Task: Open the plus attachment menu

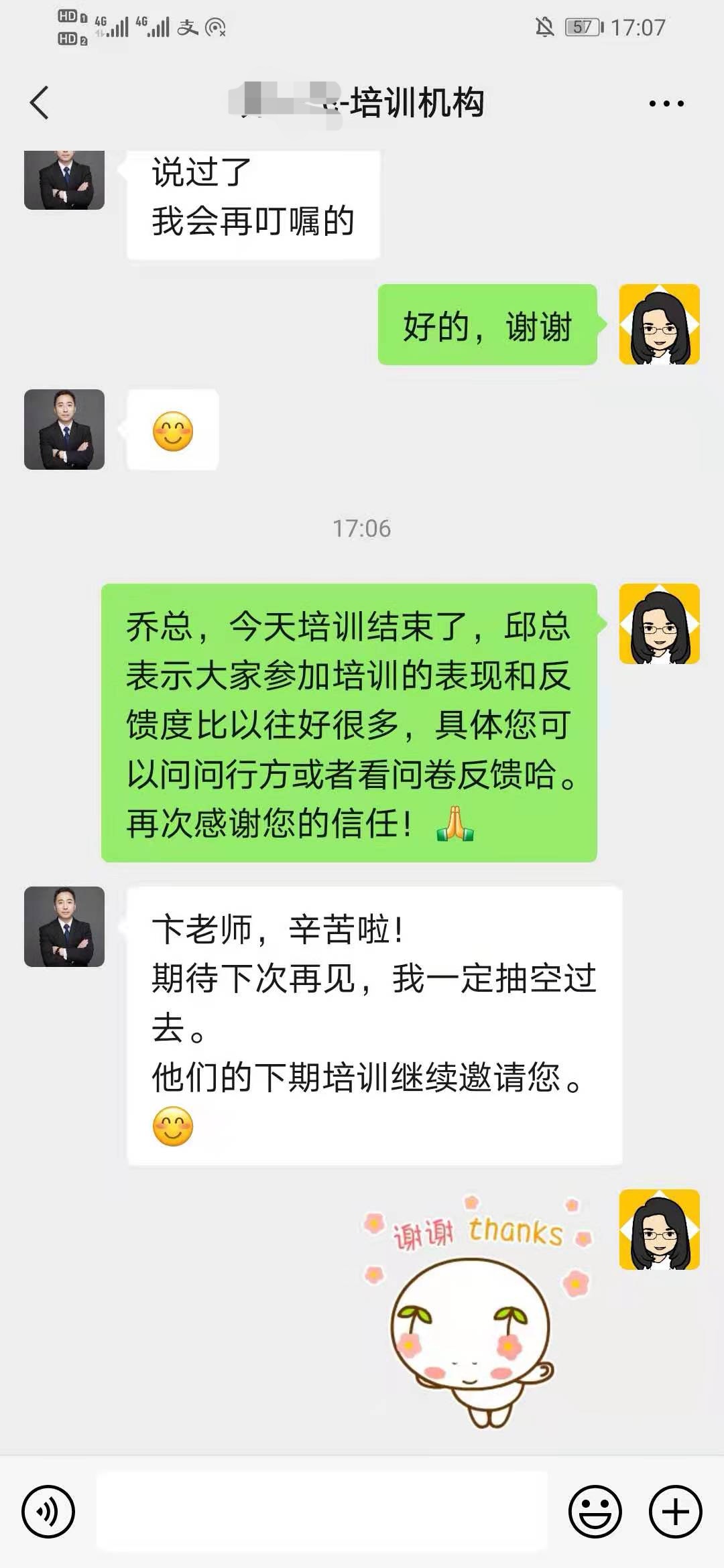Action: (675, 1511)
